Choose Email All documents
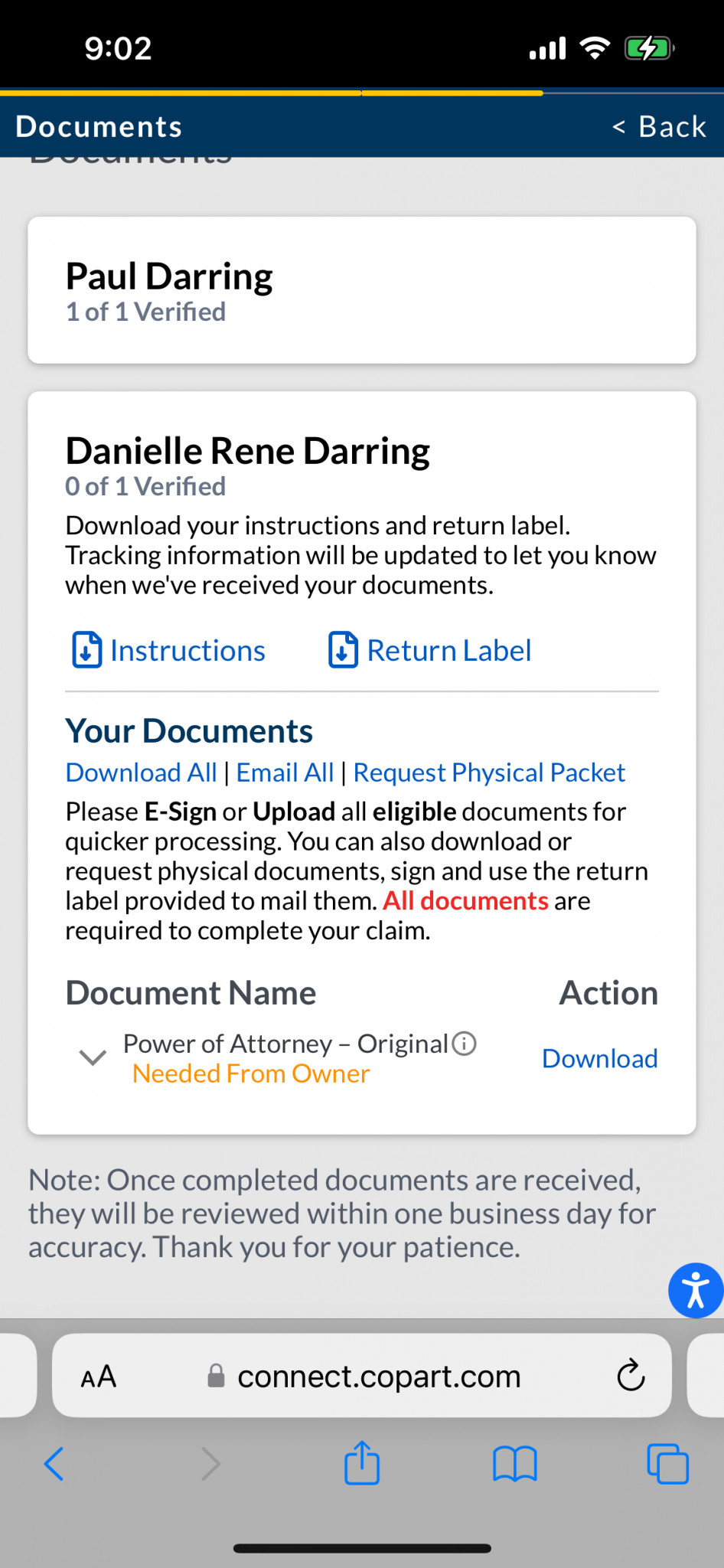Viewport: 724px width, 1568px height. (x=285, y=773)
